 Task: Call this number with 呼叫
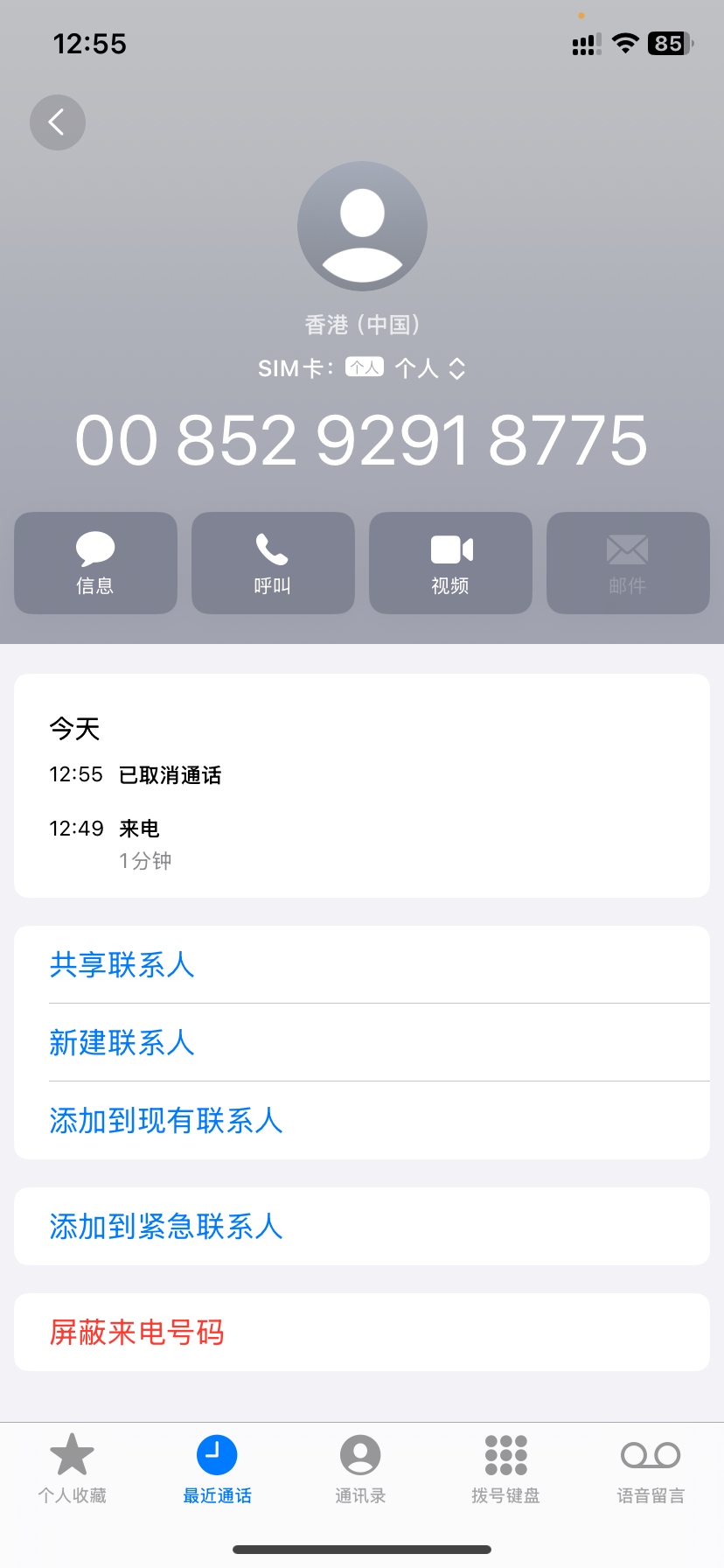[x=273, y=563]
